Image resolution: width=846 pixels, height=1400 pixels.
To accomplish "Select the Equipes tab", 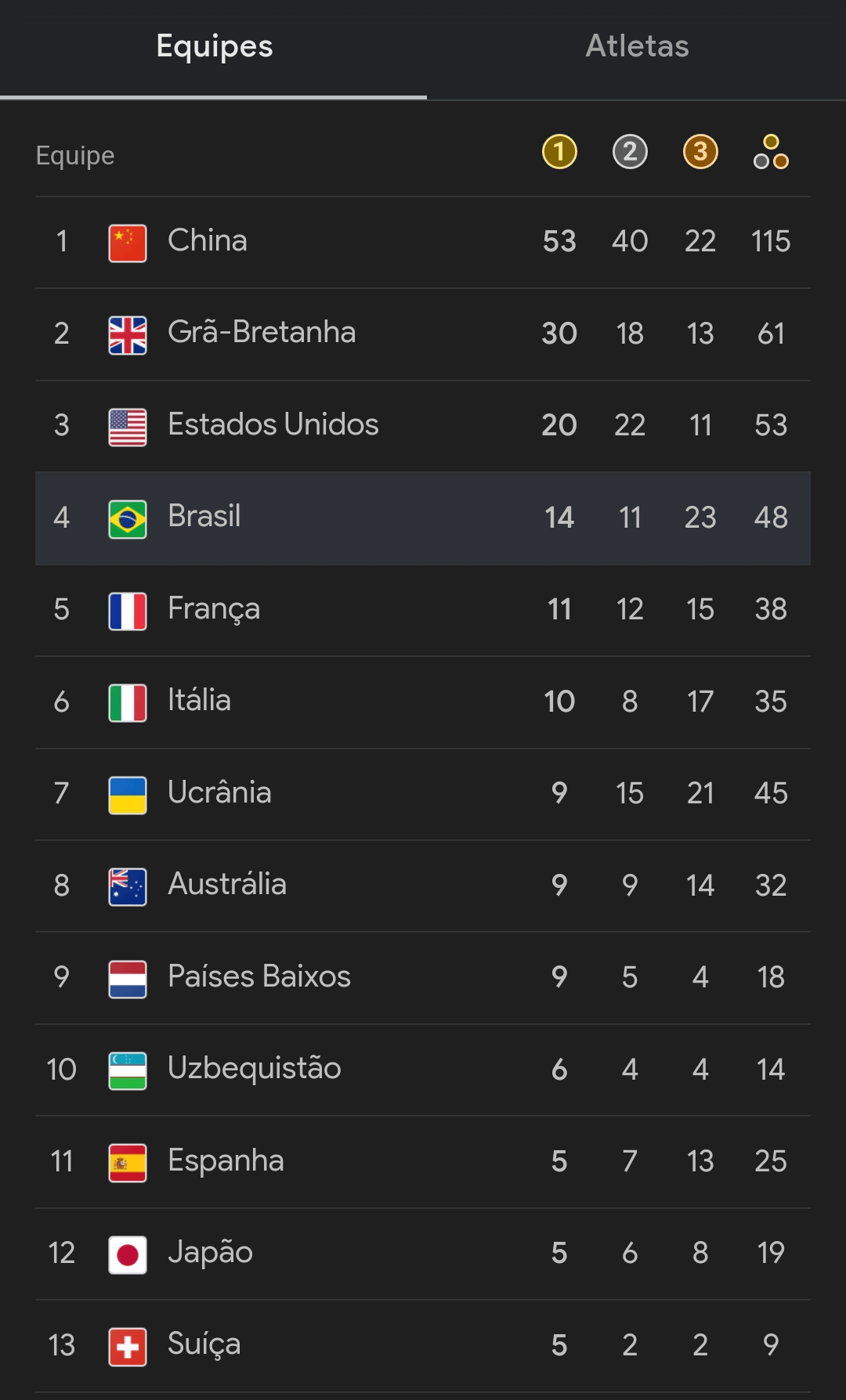I will pyautogui.click(x=214, y=47).
